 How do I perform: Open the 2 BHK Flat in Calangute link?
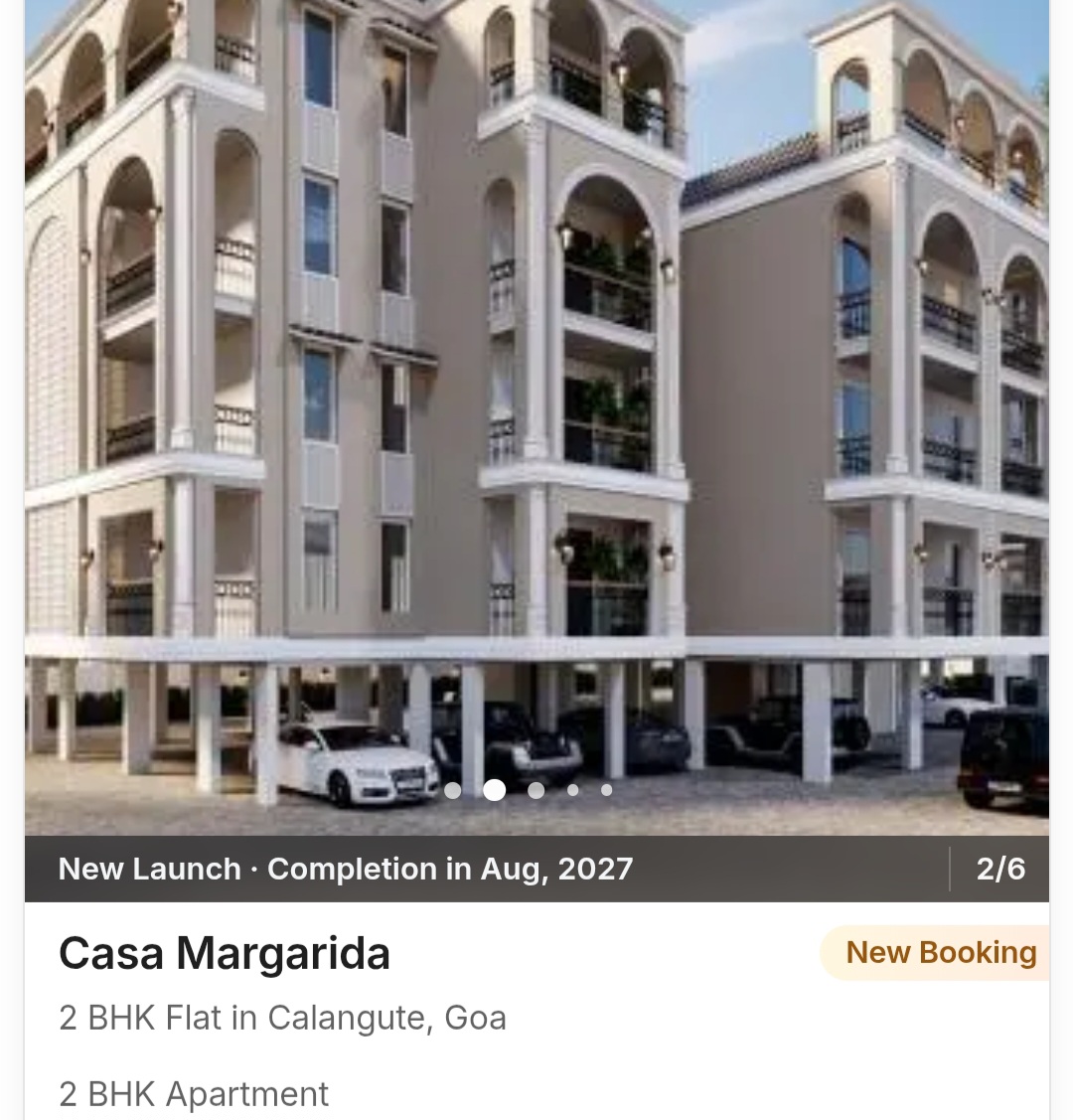point(282,1017)
